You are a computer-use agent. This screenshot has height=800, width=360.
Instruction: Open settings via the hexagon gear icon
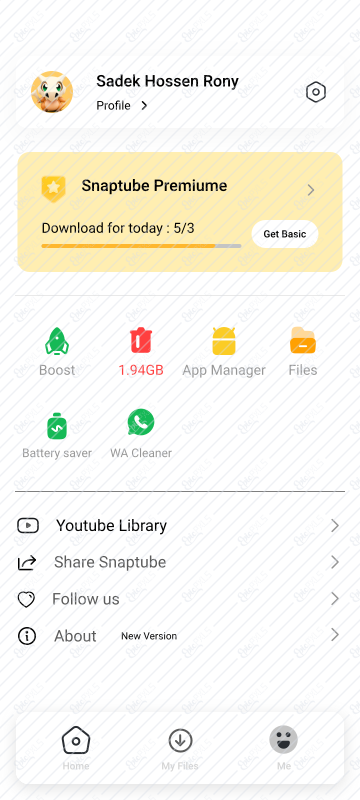[x=316, y=92]
